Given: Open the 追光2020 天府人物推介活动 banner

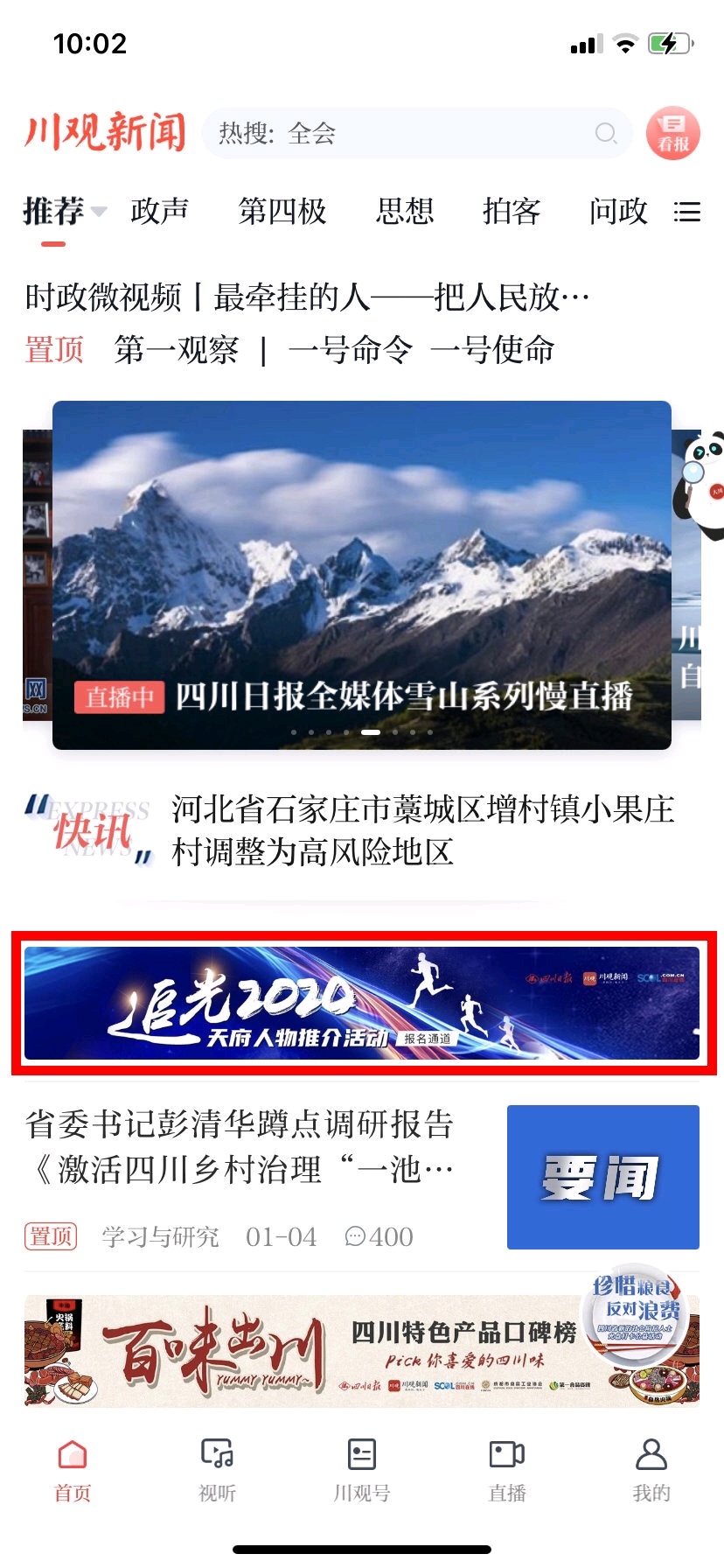Looking at the screenshot, I should [361, 1003].
